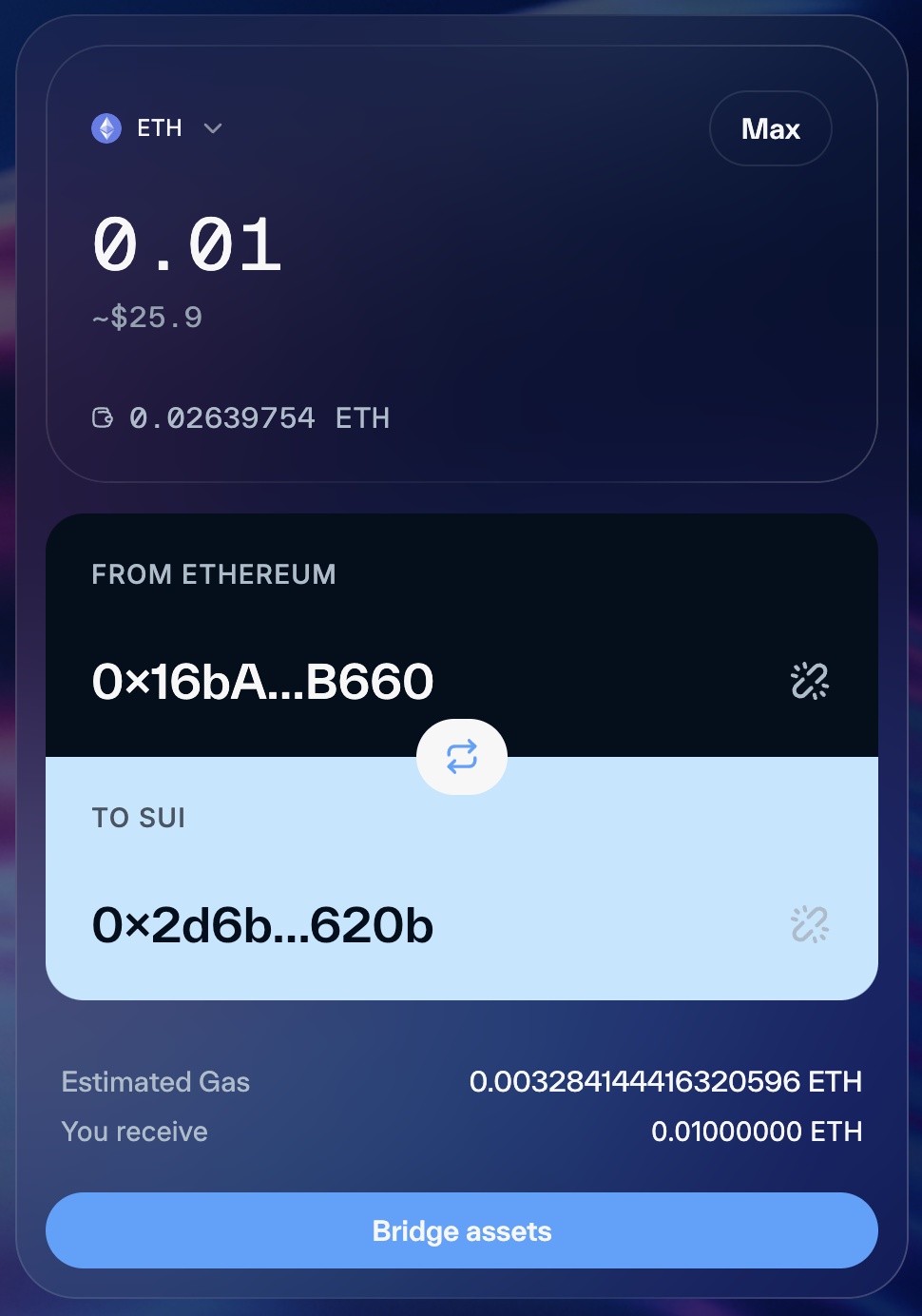922x1316 pixels.
Task: Select the Sui address 0x2d6b...620b
Action: click(261, 925)
